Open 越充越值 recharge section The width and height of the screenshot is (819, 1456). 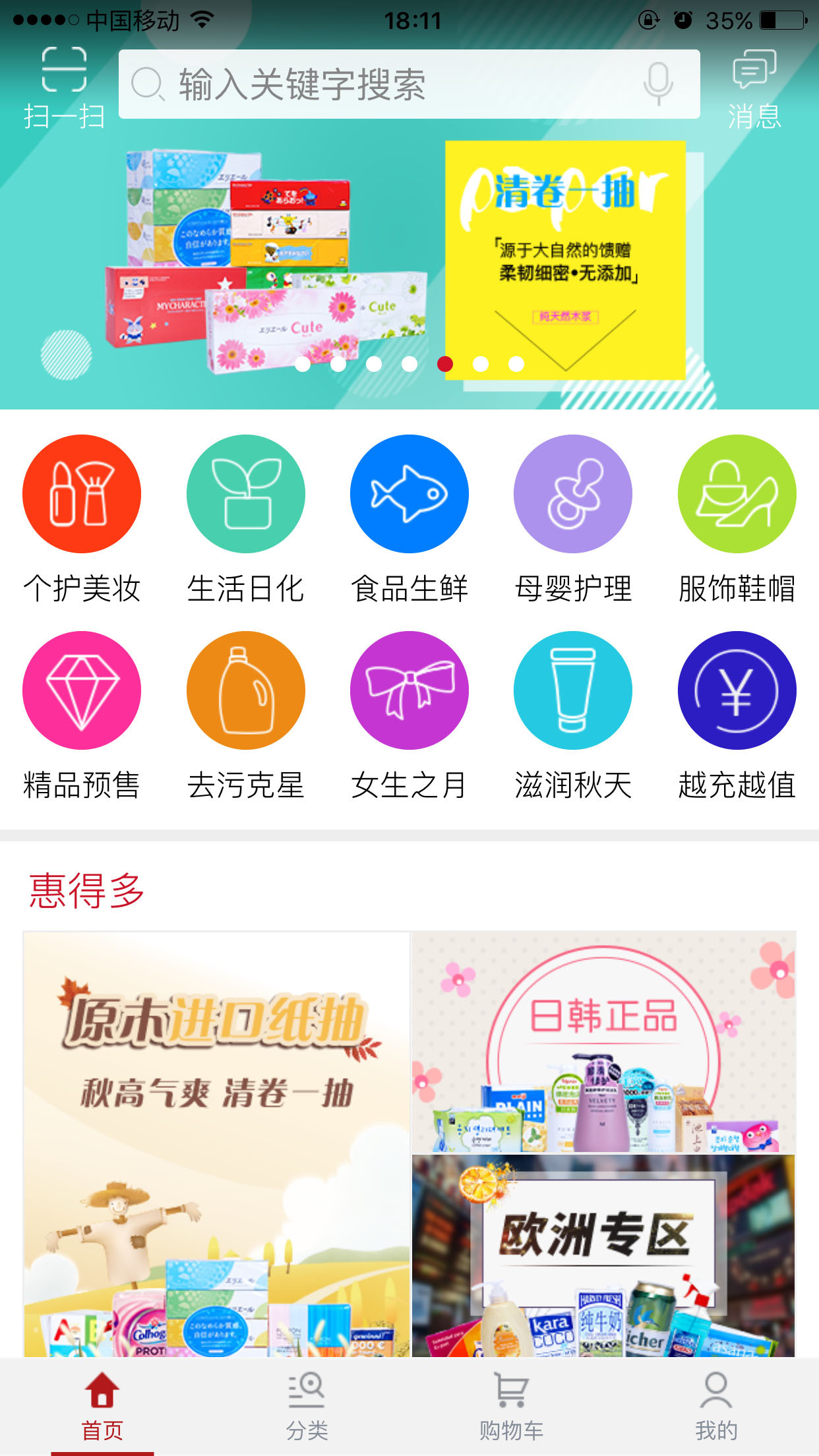(737, 714)
